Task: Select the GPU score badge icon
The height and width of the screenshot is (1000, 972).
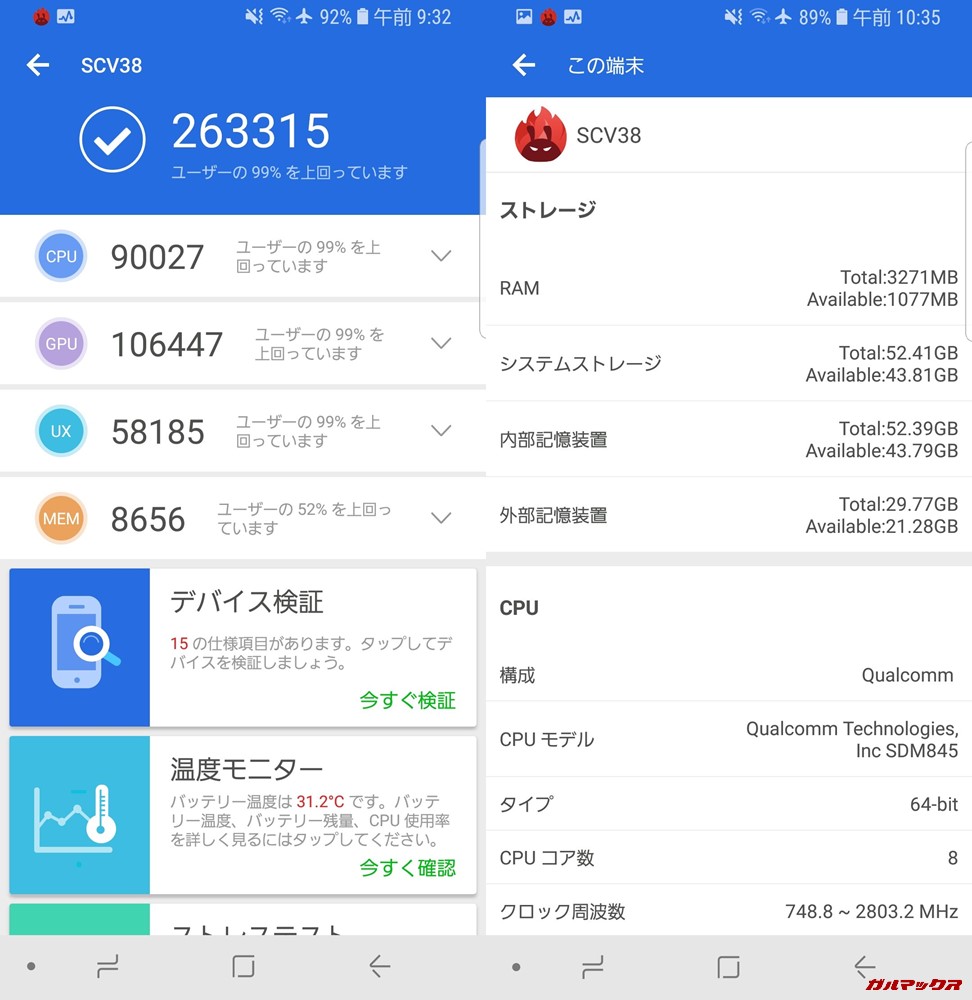Action: (61, 344)
